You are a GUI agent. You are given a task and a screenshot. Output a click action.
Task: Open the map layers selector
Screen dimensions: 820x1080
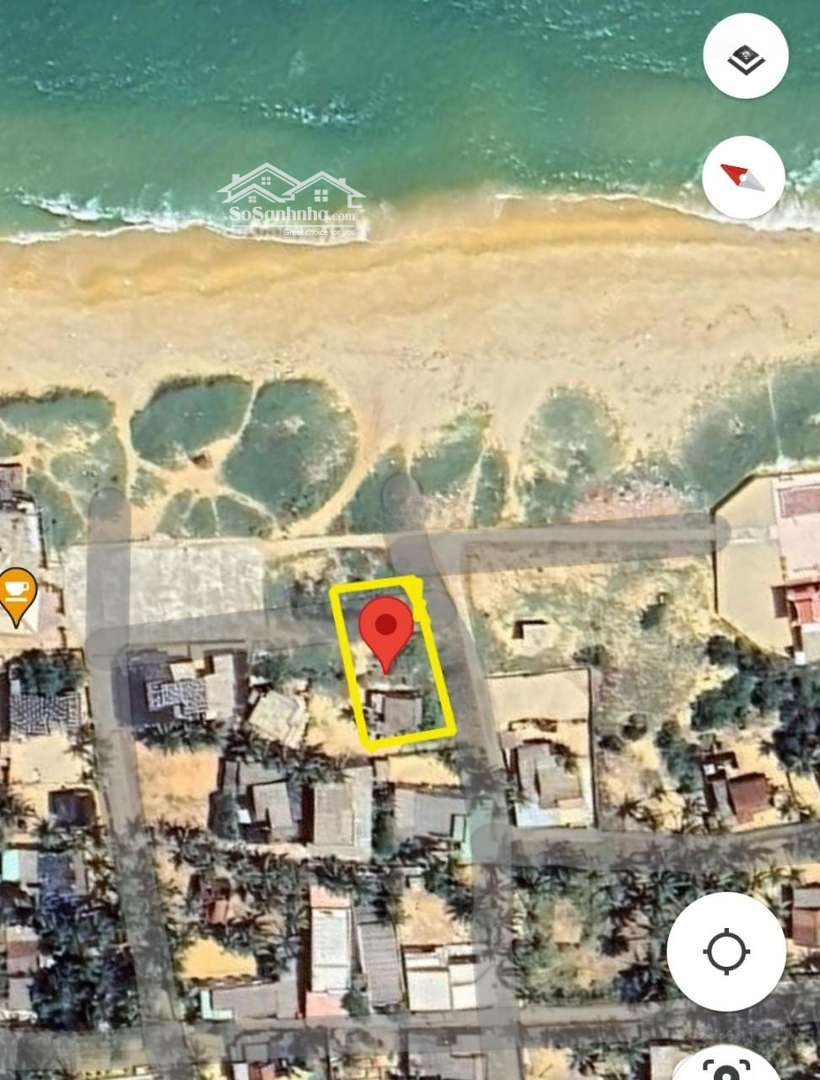tap(745, 57)
